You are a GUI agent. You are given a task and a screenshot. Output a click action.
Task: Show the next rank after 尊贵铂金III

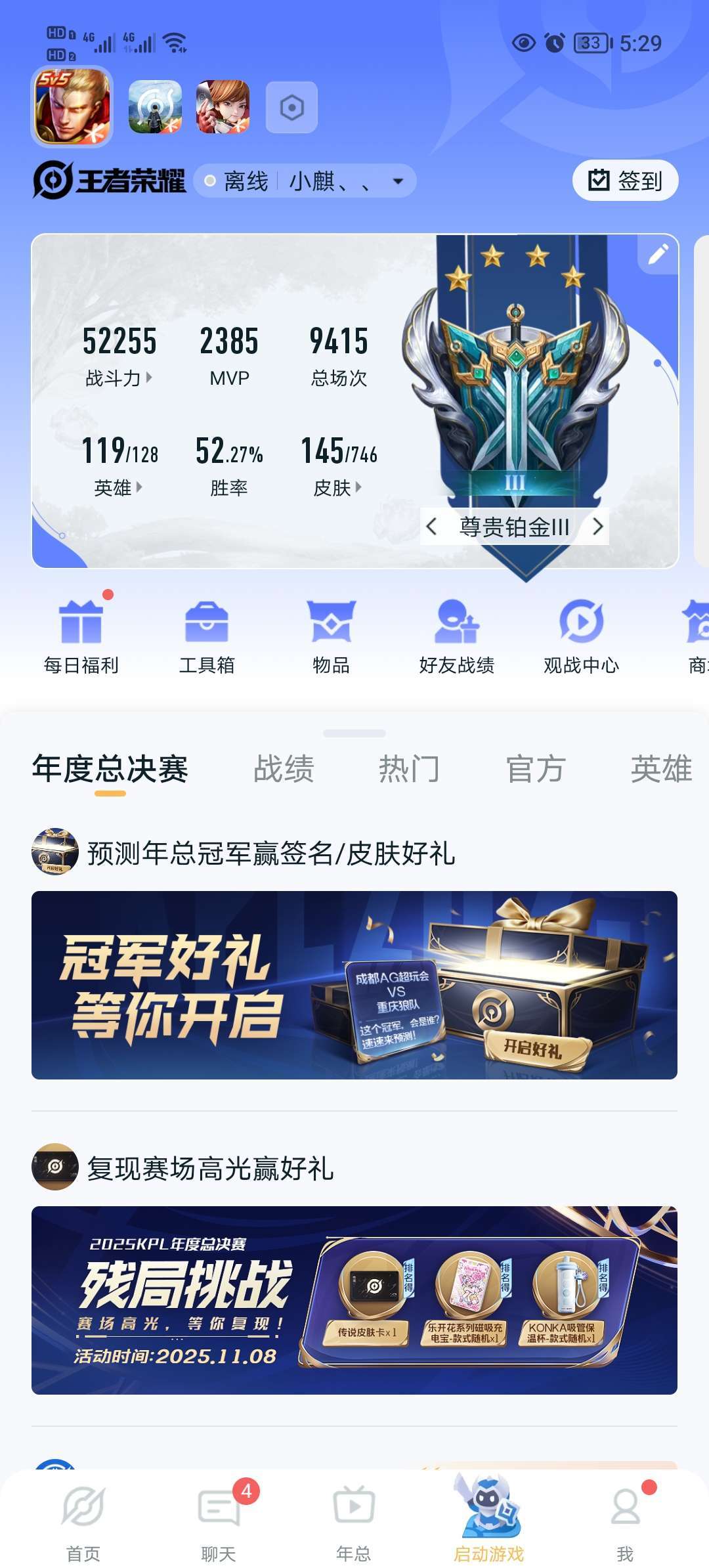pyautogui.click(x=597, y=527)
